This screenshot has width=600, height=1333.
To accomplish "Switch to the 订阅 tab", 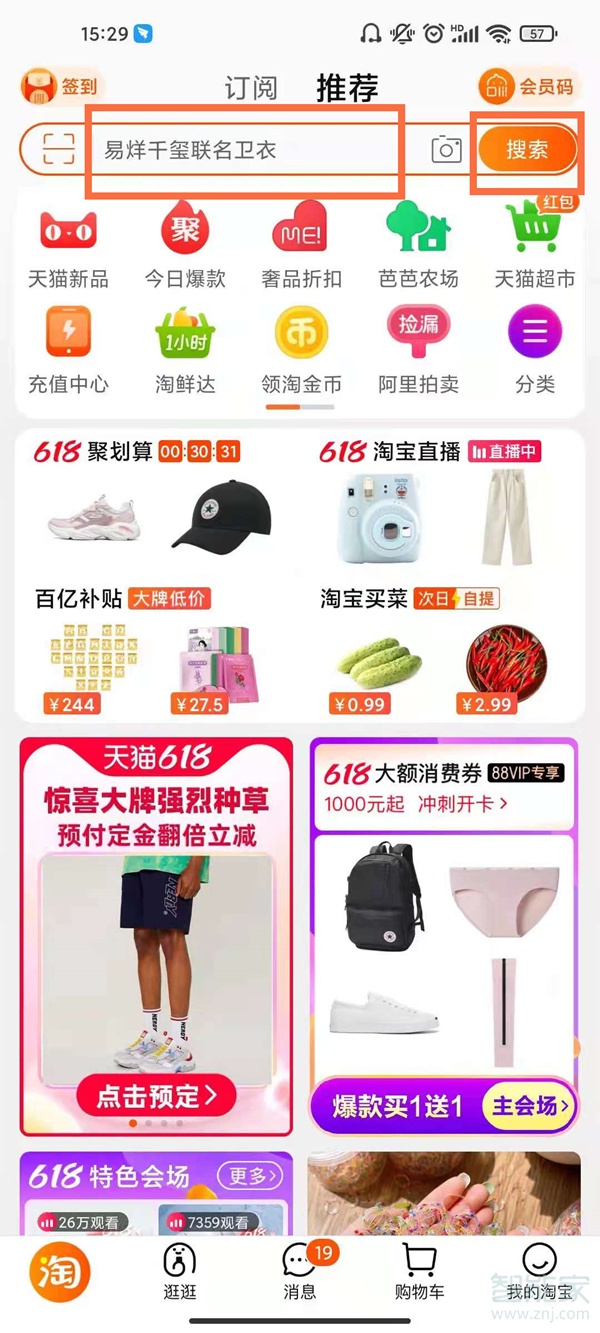I will (250, 88).
